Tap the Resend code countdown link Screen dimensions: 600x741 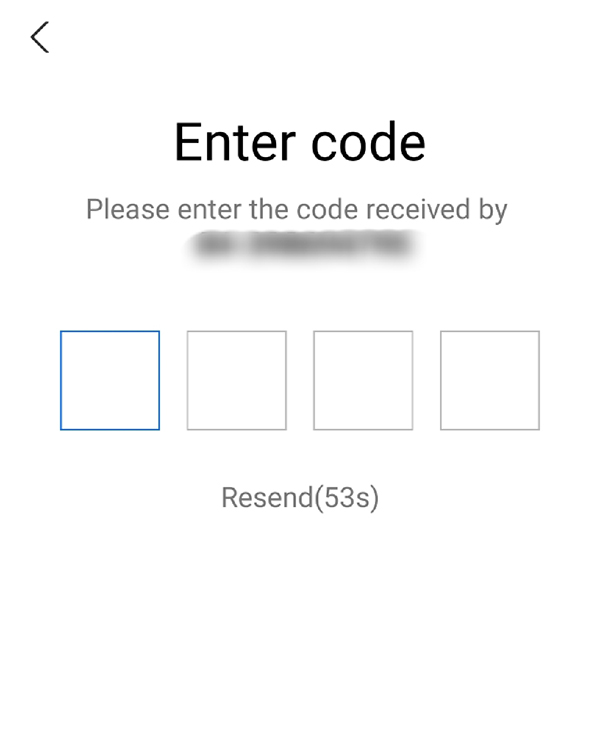click(x=300, y=497)
